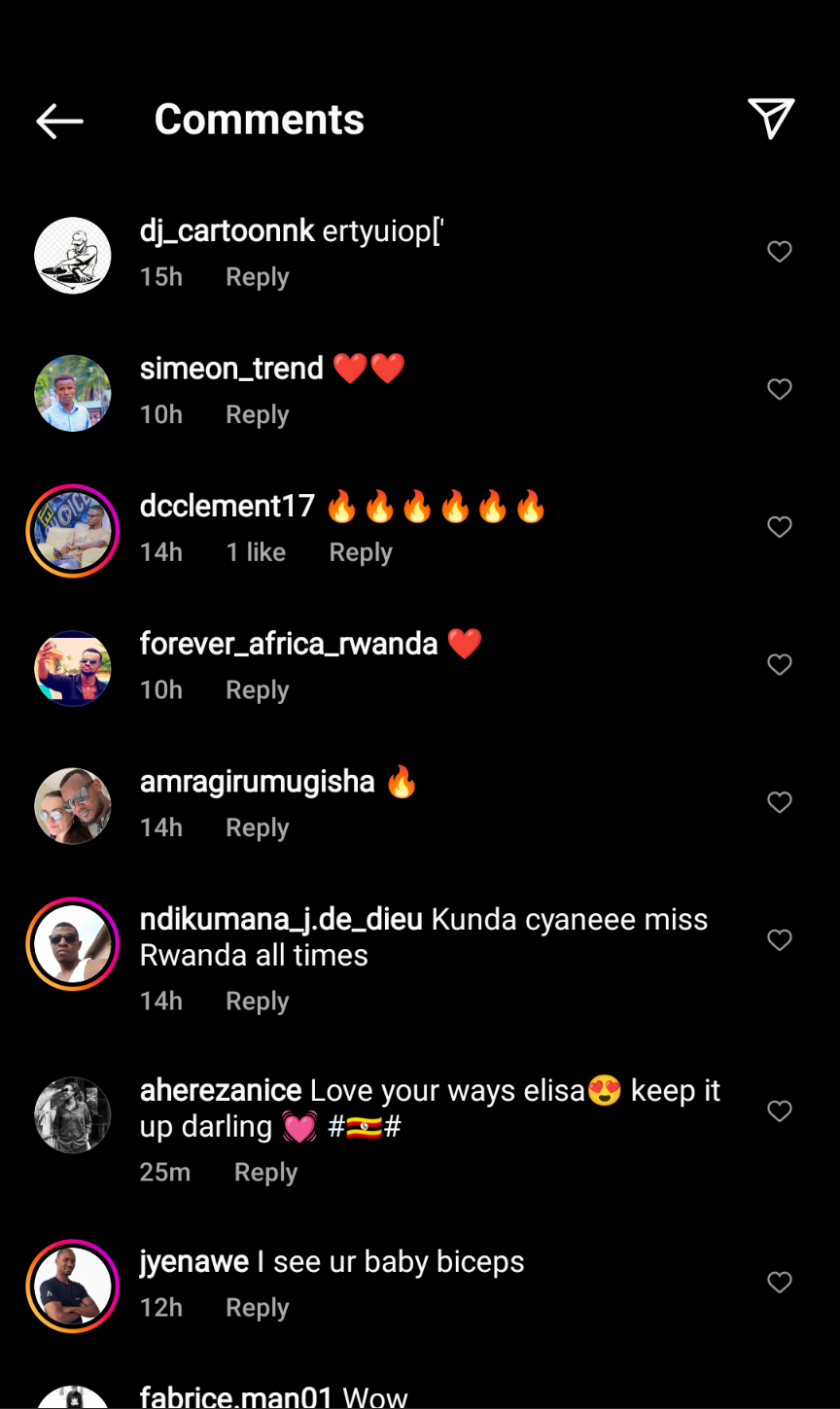Like amragirumugisha's fire emoji comment
The height and width of the screenshot is (1409, 840).
click(x=779, y=802)
